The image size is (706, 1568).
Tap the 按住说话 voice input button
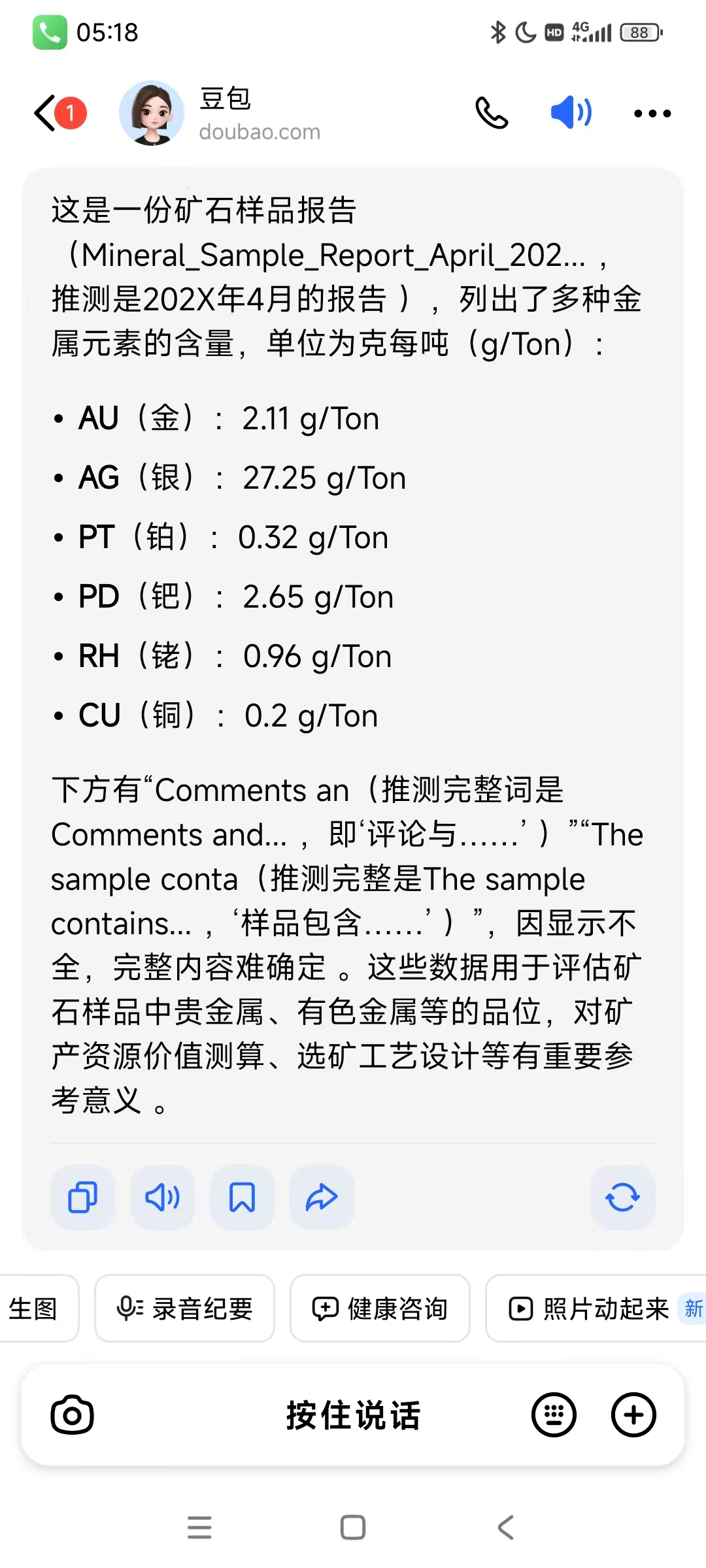[353, 1415]
